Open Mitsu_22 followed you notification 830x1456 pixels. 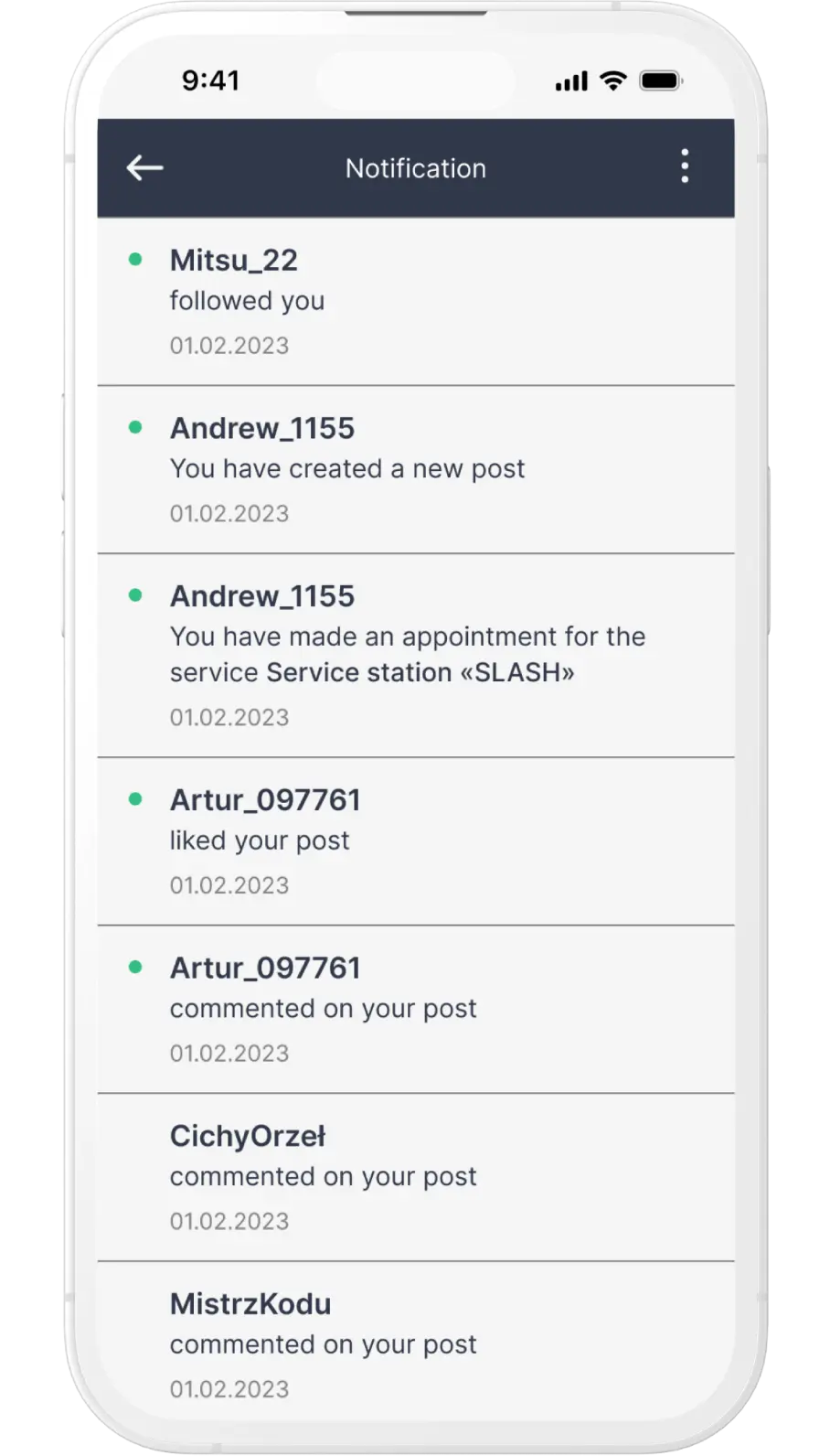tap(415, 302)
